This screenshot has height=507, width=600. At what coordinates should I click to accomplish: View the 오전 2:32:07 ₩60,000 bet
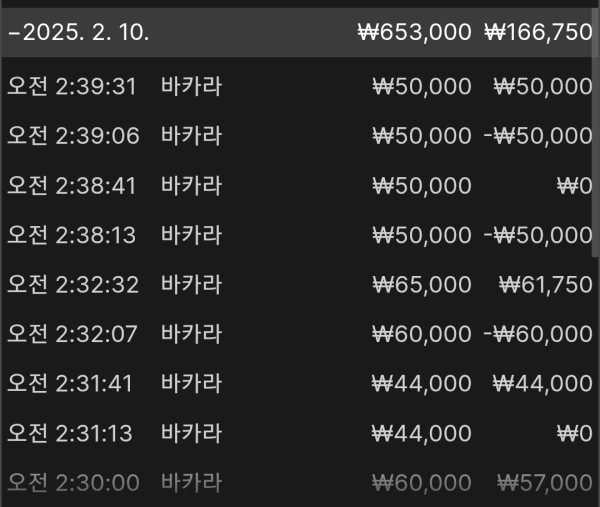tap(300, 334)
